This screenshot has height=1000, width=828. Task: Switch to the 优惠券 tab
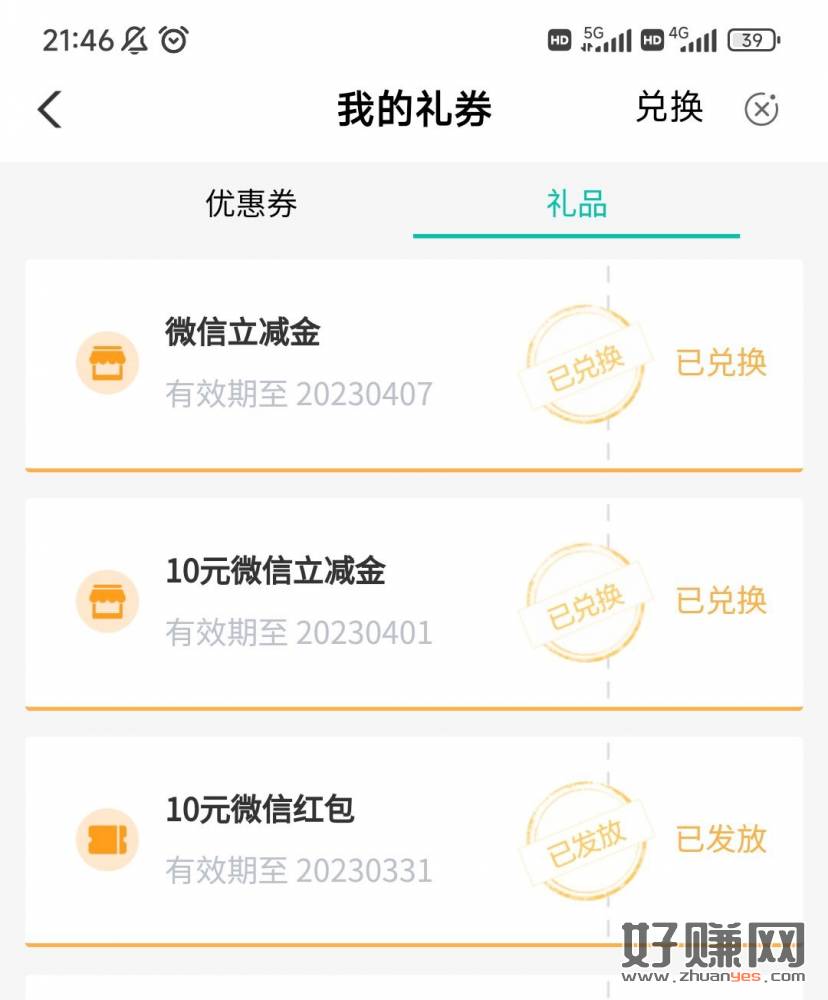point(251,204)
